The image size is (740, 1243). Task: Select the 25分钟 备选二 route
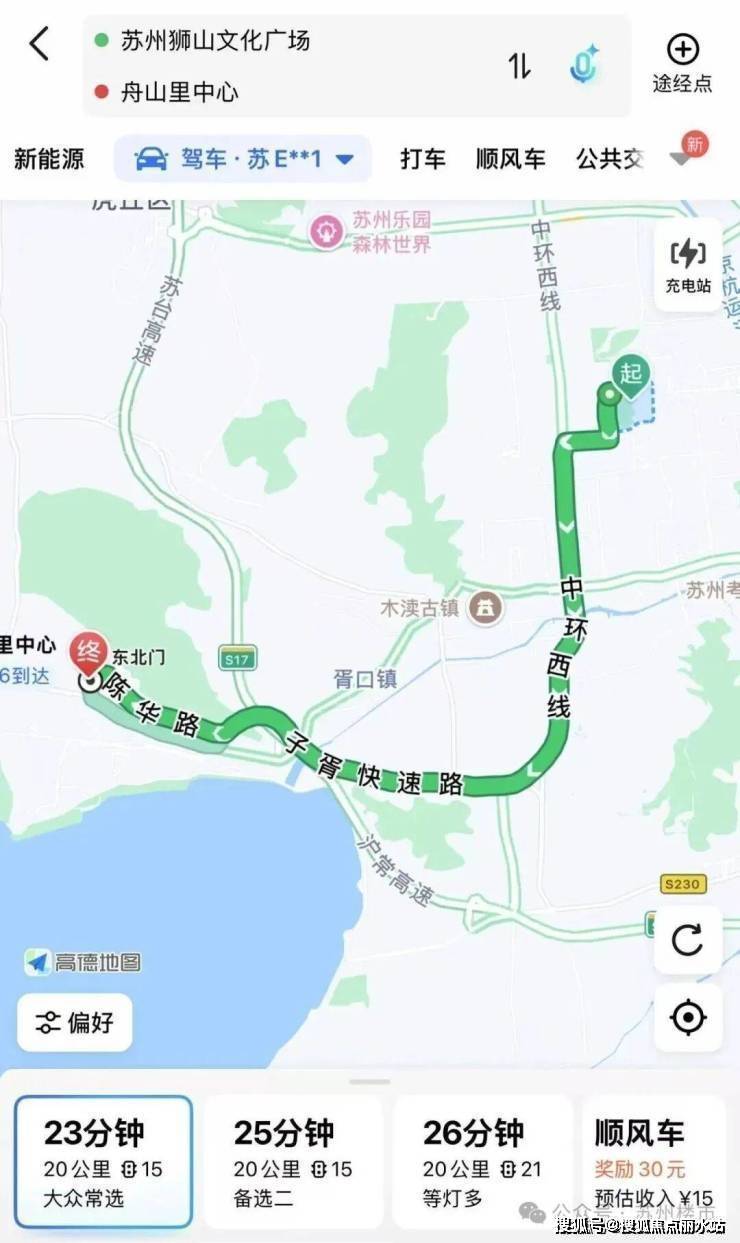(x=294, y=1161)
